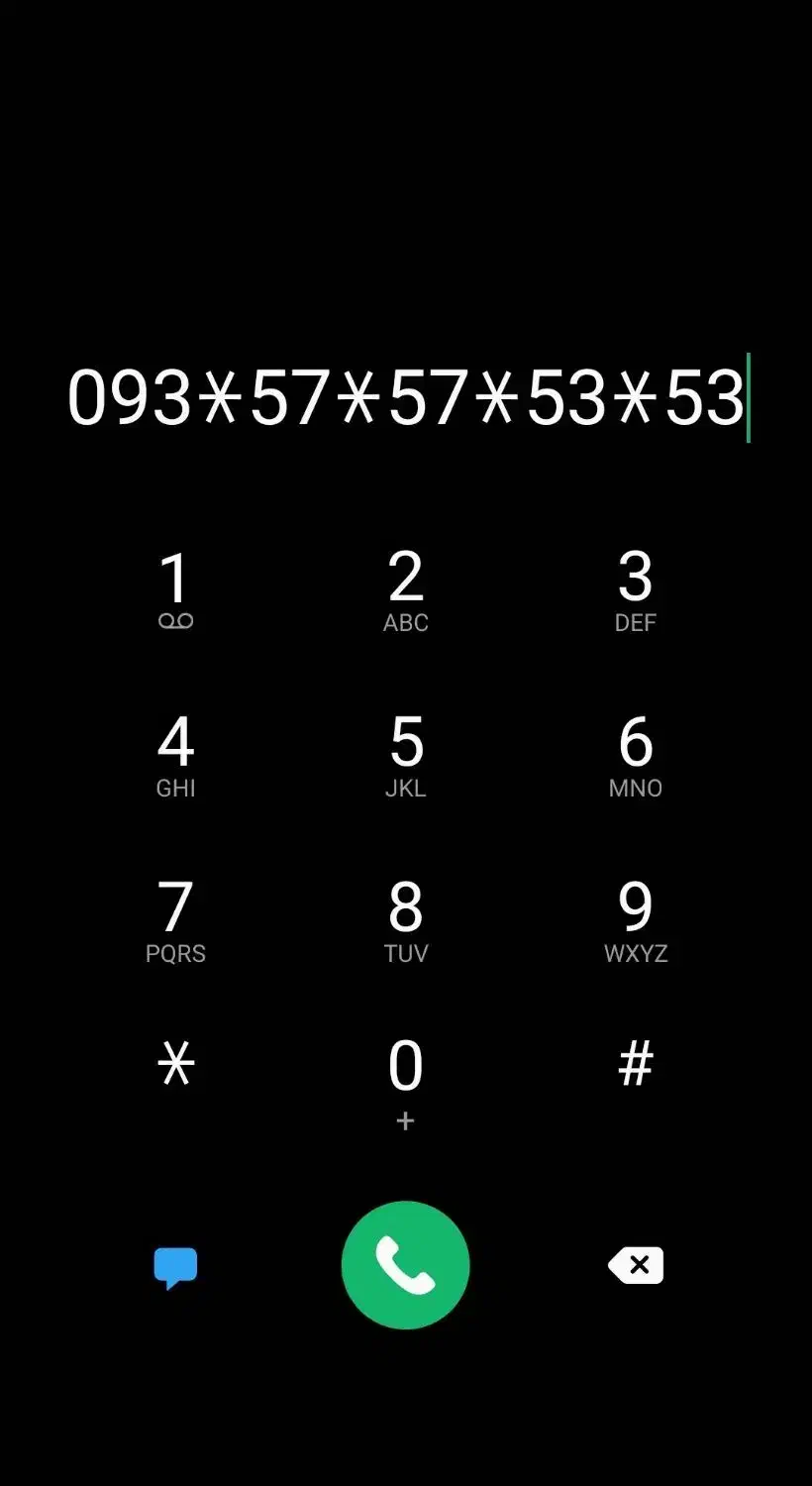Enter digit 6 MNO
This screenshot has width=812, height=1486.
pos(635,755)
